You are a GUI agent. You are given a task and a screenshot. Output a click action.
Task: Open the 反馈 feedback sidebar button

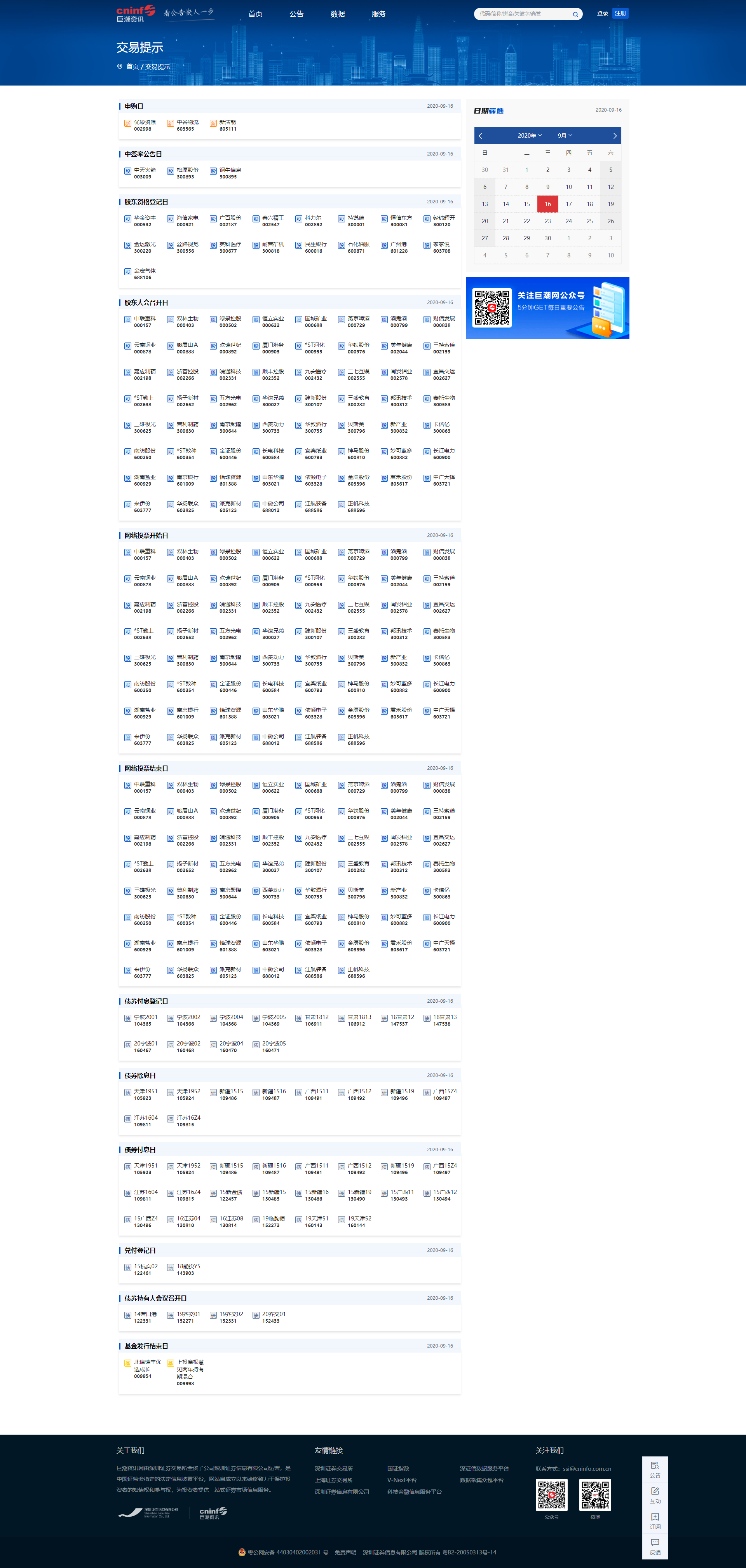[655, 1546]
